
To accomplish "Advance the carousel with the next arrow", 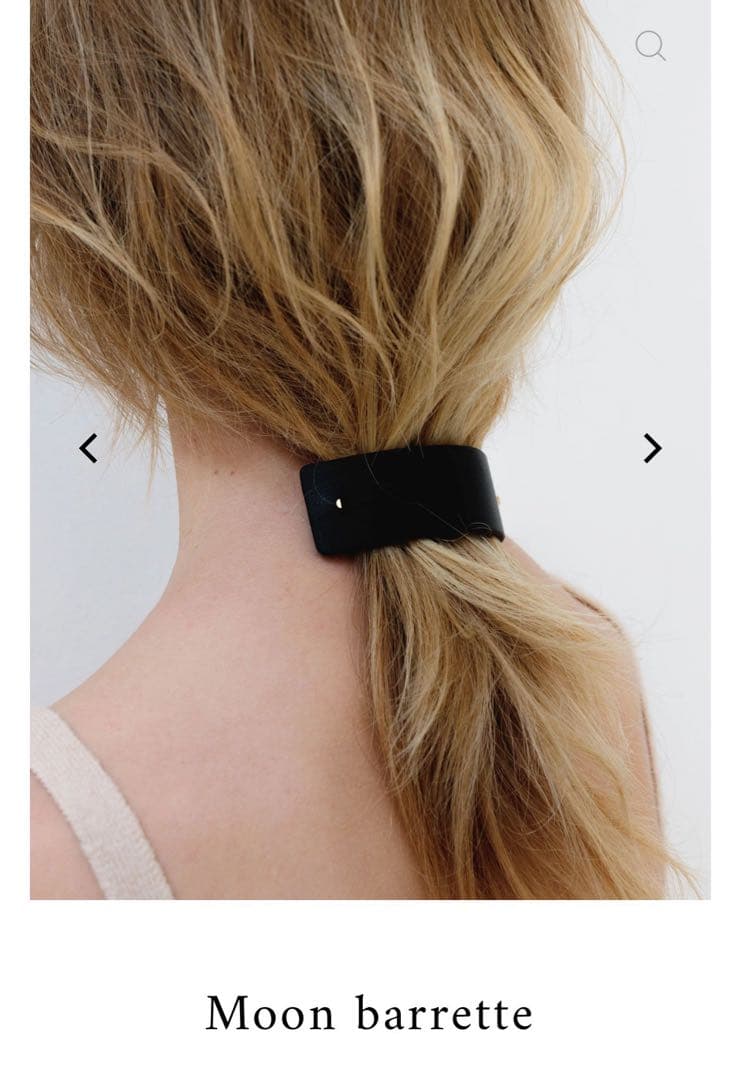I will (653, 447).
